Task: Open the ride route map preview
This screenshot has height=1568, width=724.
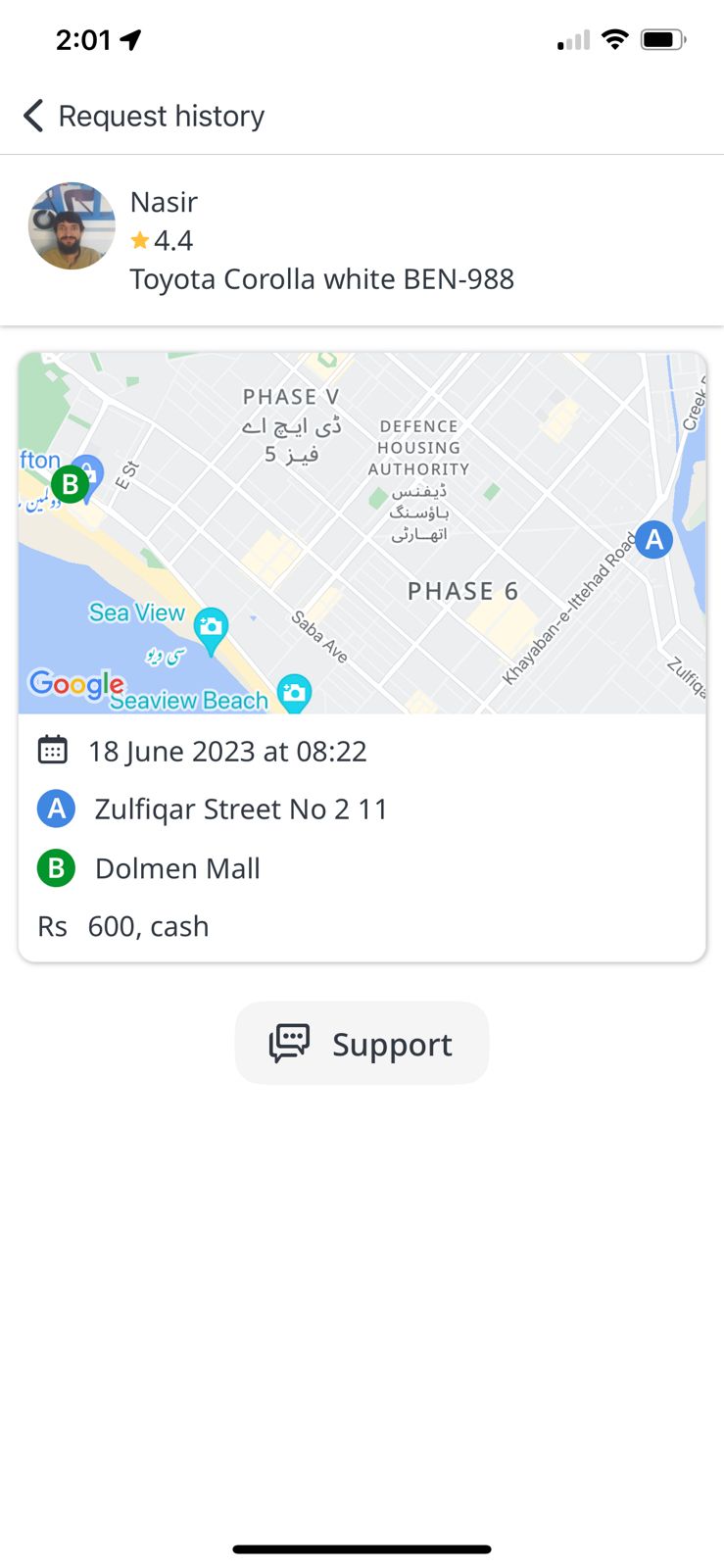Action: point(362,533)
